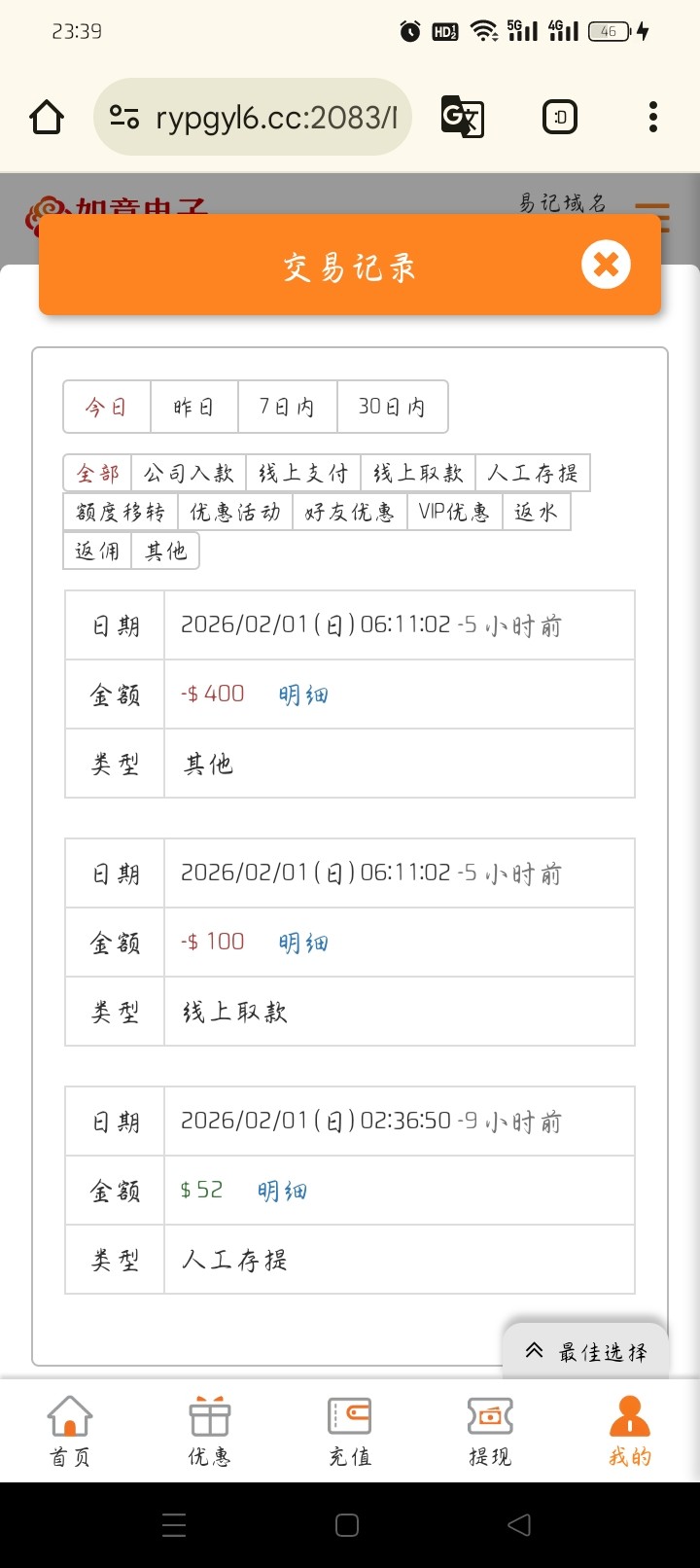Open the 提现 tab
The height and width of the screenshot is (1568, 700).
[x=490, y=1431]
